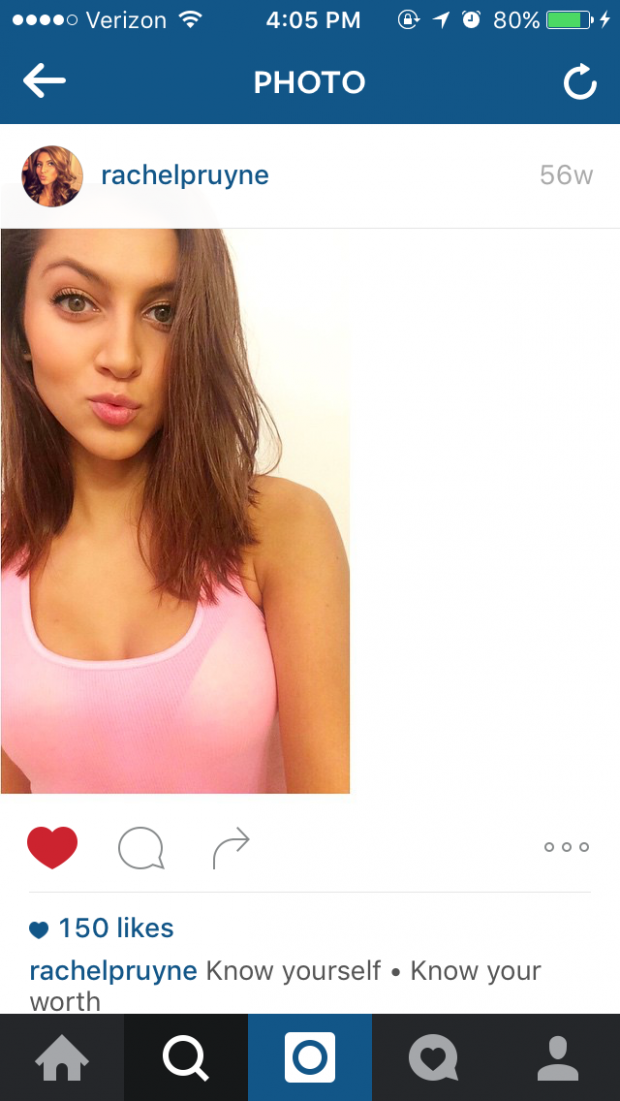Image resolution: width=620 pixels, height=1101 pixels.
Task: Switch to the Home tab
Action: [61, 1058]
